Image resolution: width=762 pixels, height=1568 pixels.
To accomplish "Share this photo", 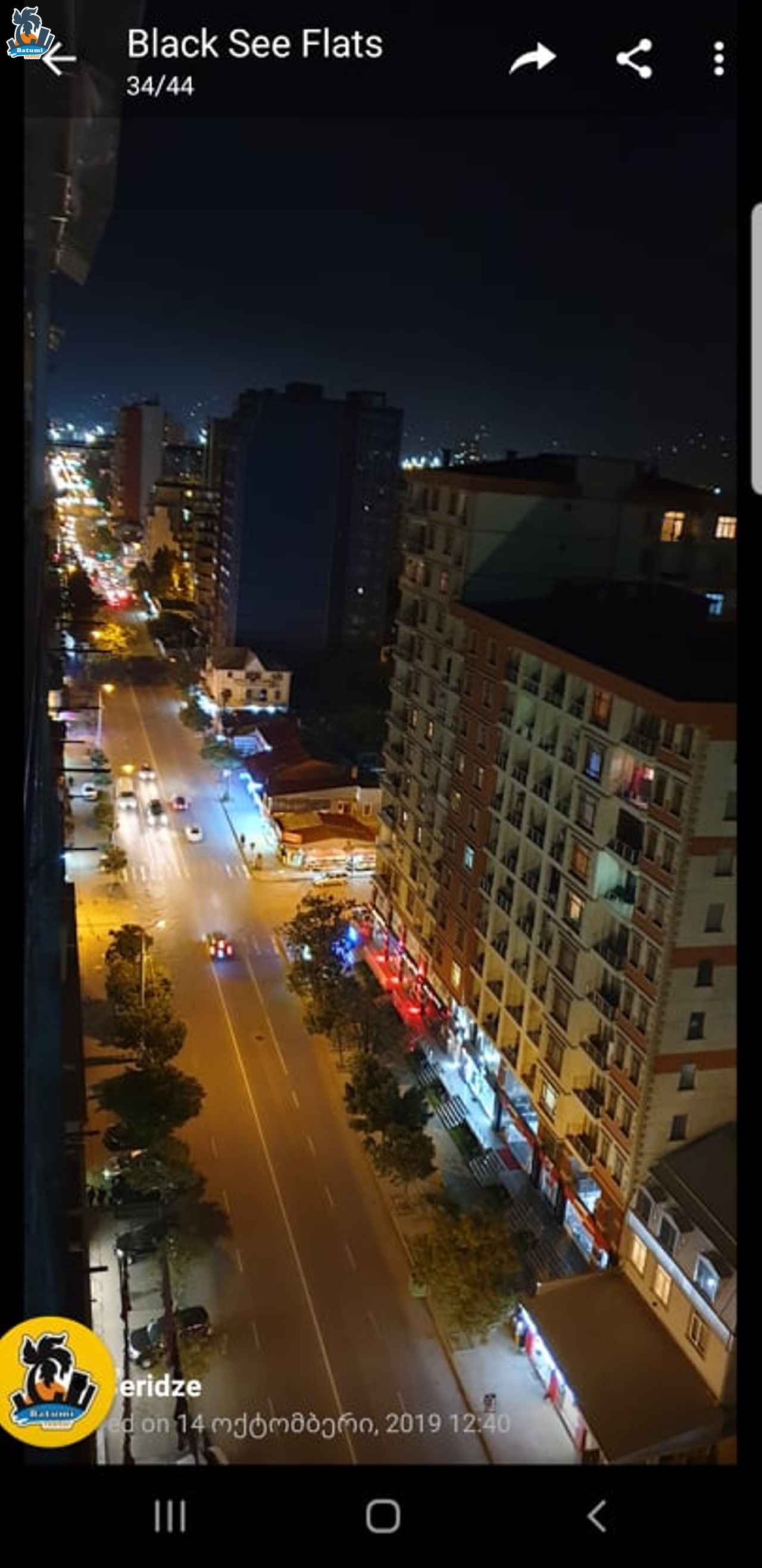I will coord(634,59).
